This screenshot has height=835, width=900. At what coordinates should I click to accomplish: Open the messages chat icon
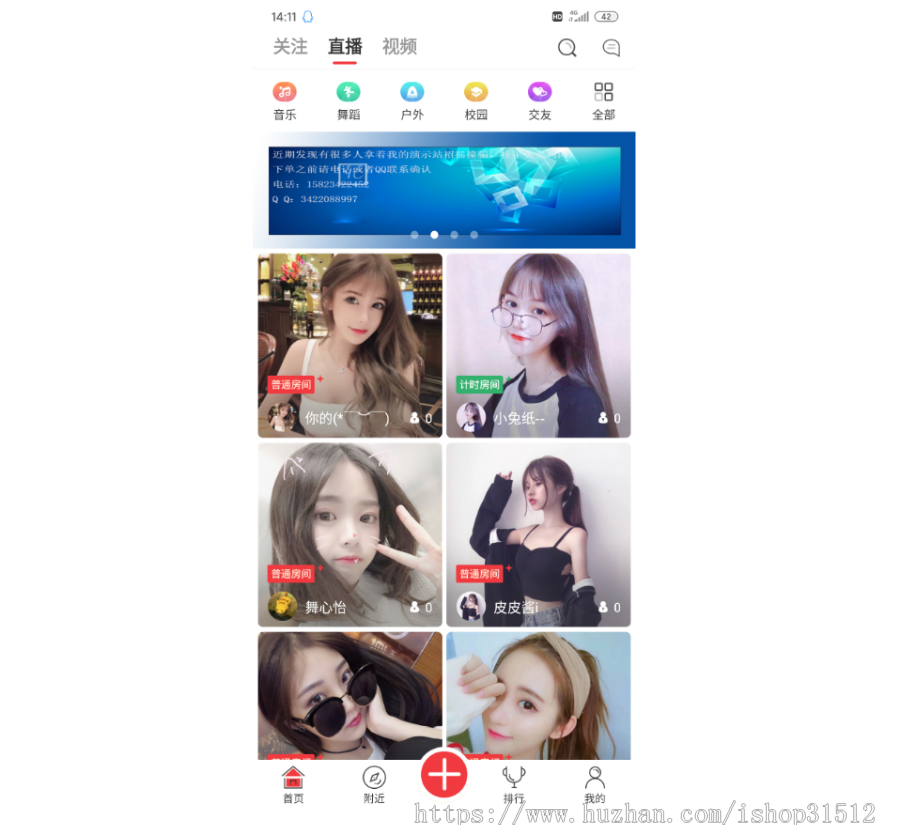(x=611, y=48)
